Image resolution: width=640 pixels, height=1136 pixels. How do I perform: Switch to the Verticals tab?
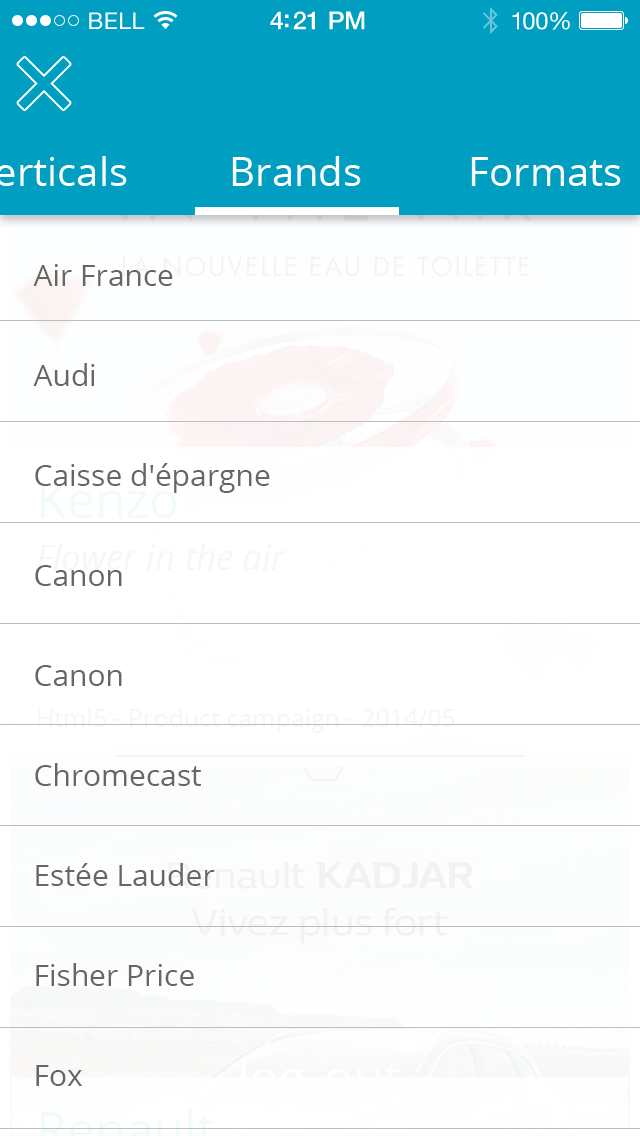coord(64,172)
